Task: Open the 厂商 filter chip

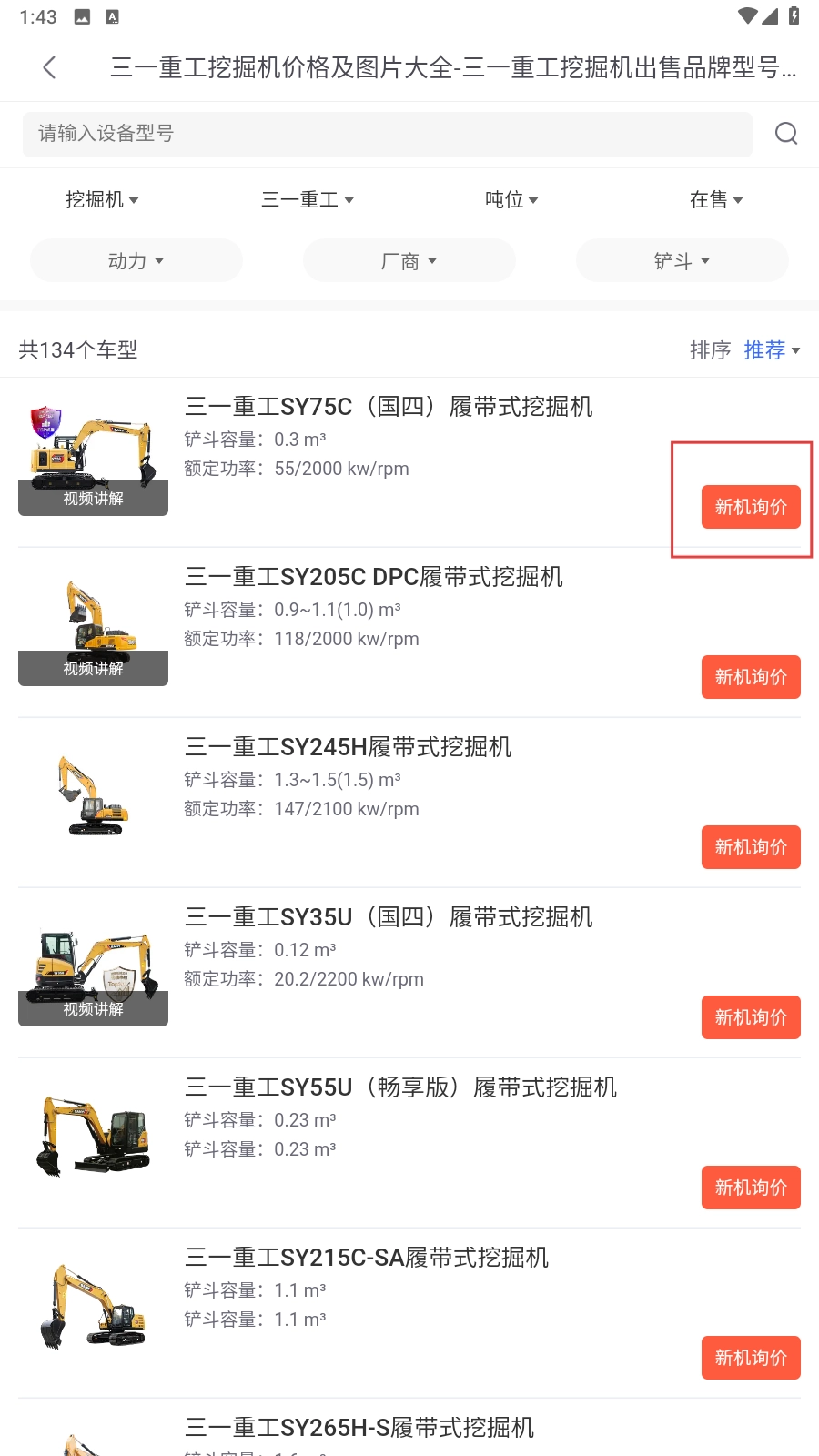Action: click(x=409, y=261)
